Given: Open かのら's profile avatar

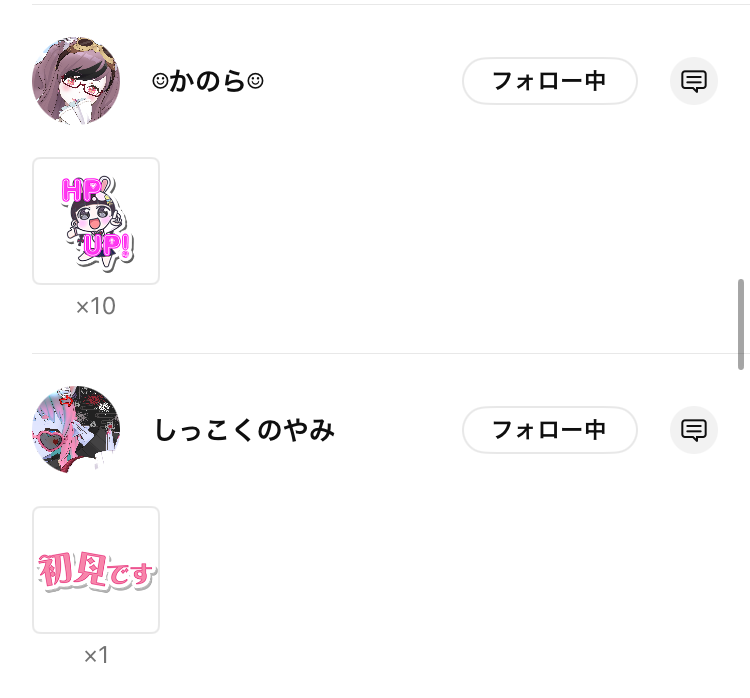Looking at the screenshot, I should click(x=76, y=81).
